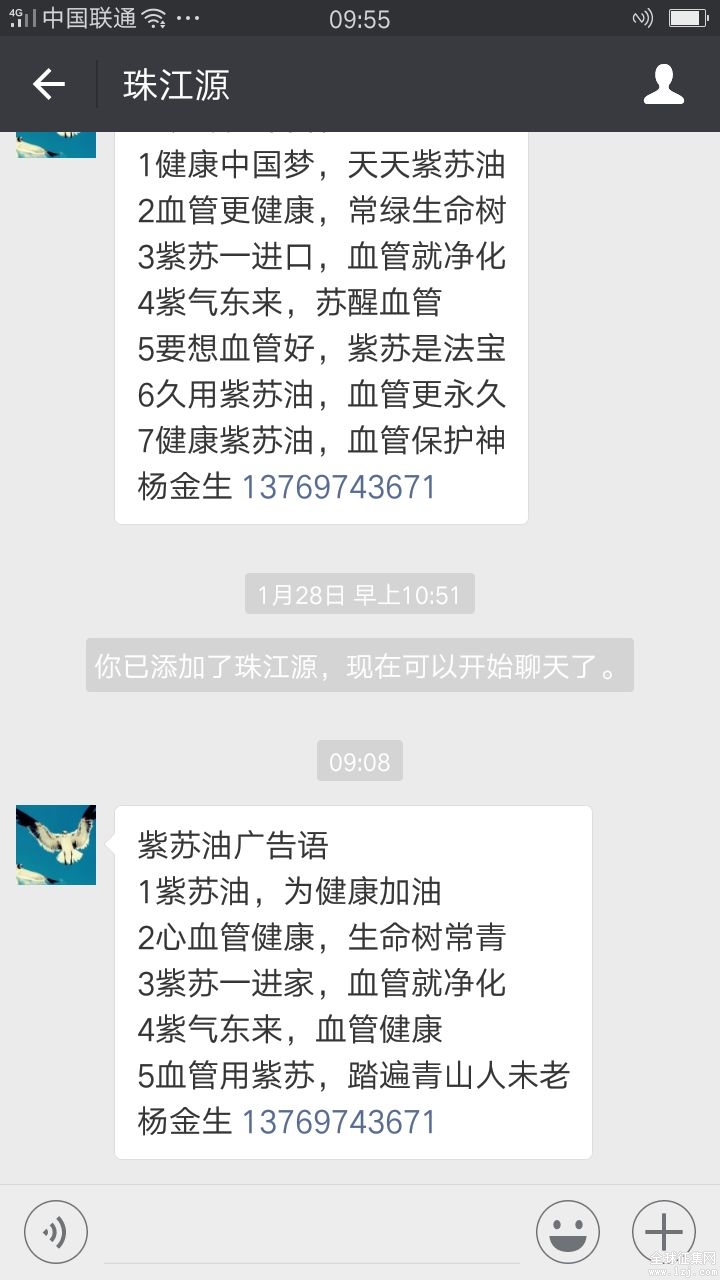Open the contact profile icon
Viewport: 720px width, 1280px height.
click(663, 85)
